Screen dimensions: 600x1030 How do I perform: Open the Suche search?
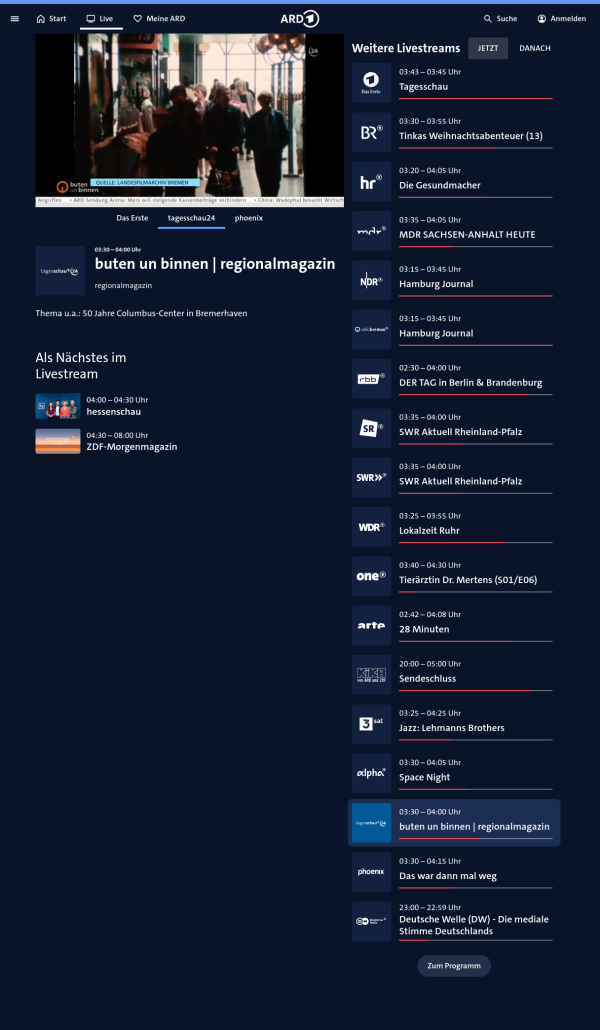point(500,18)
